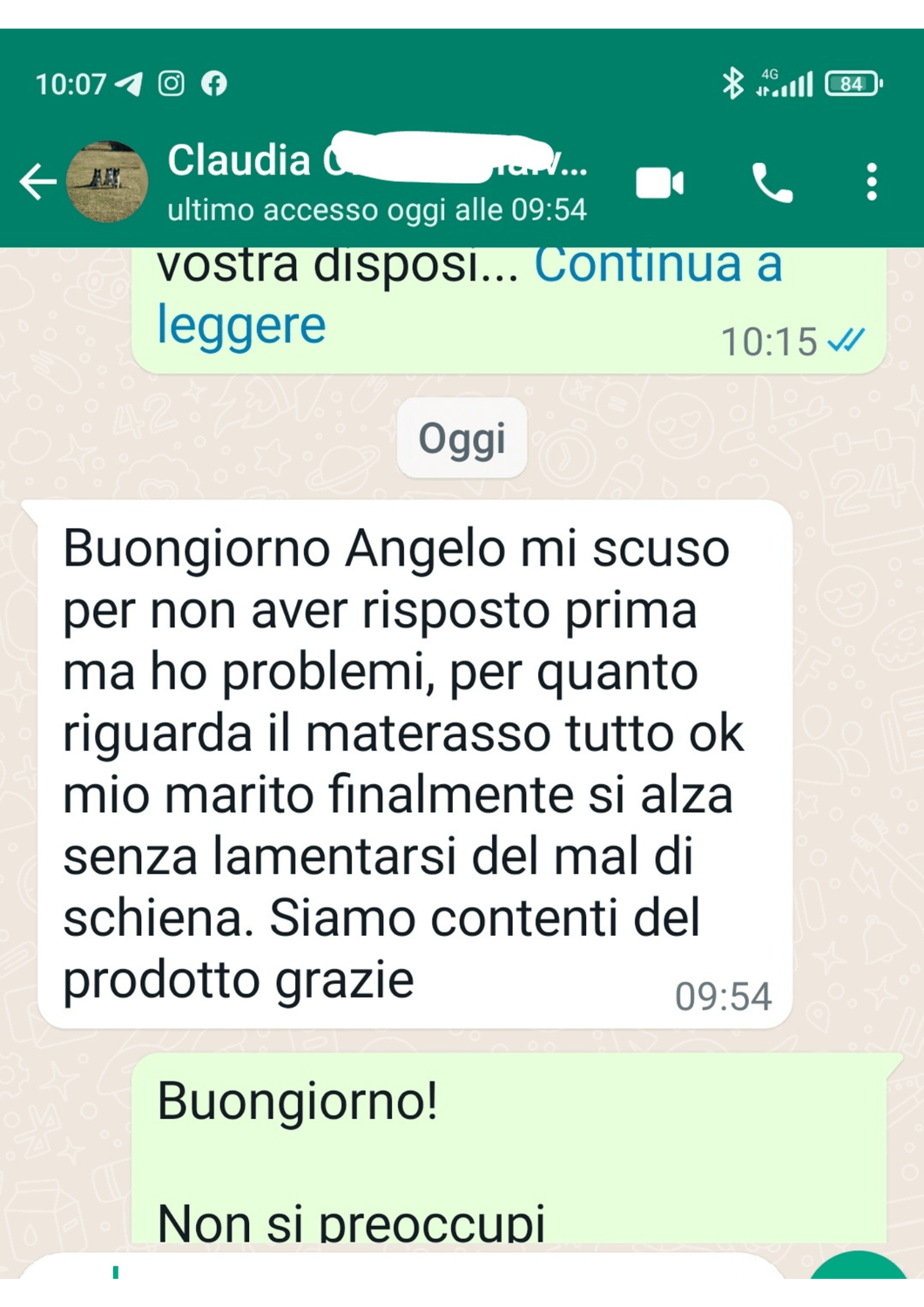The height and width of the screenshot is (1307, 924).
Task: Open the three-dot overflow menu
Action: 871,182
